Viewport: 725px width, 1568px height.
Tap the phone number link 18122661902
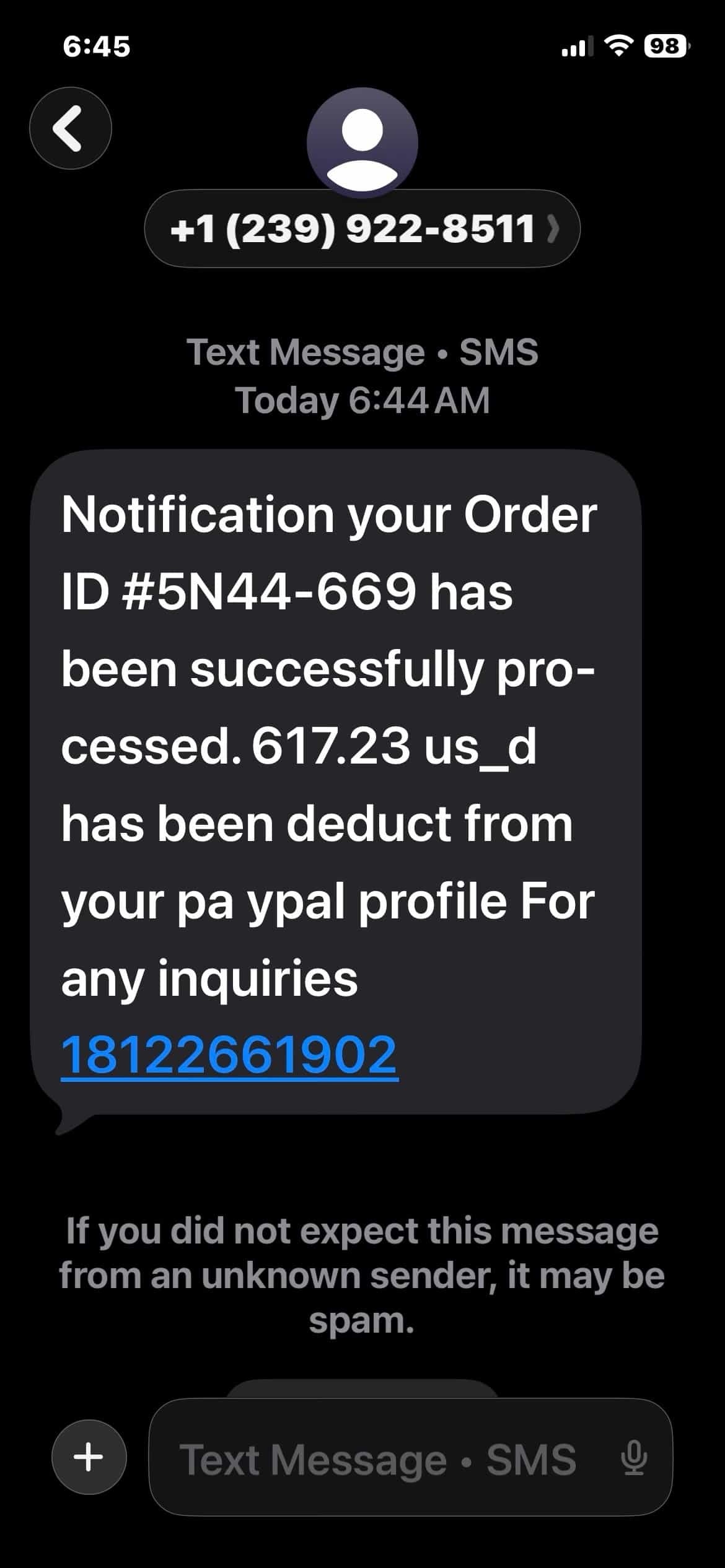tap(229, 1055)
